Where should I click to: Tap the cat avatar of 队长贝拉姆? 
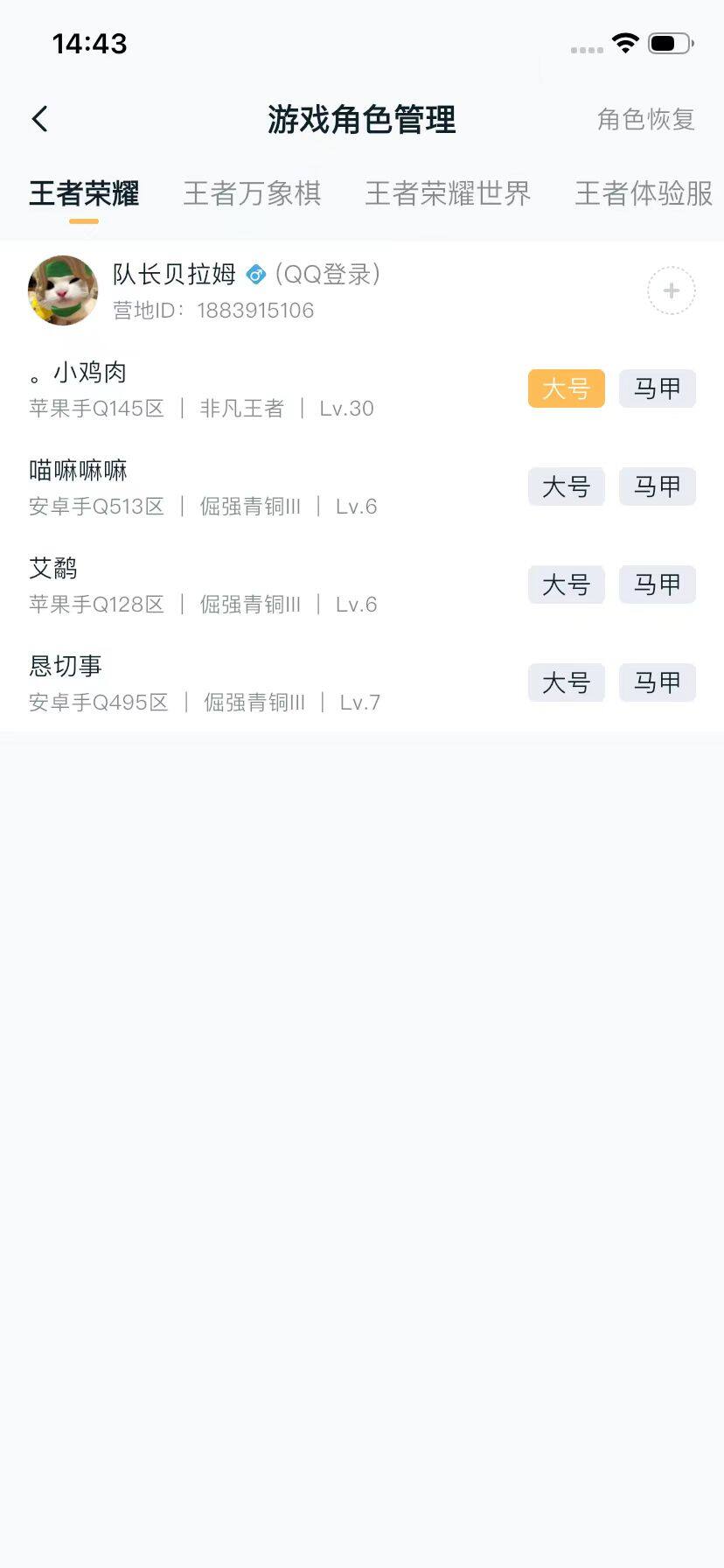(62, 290)
